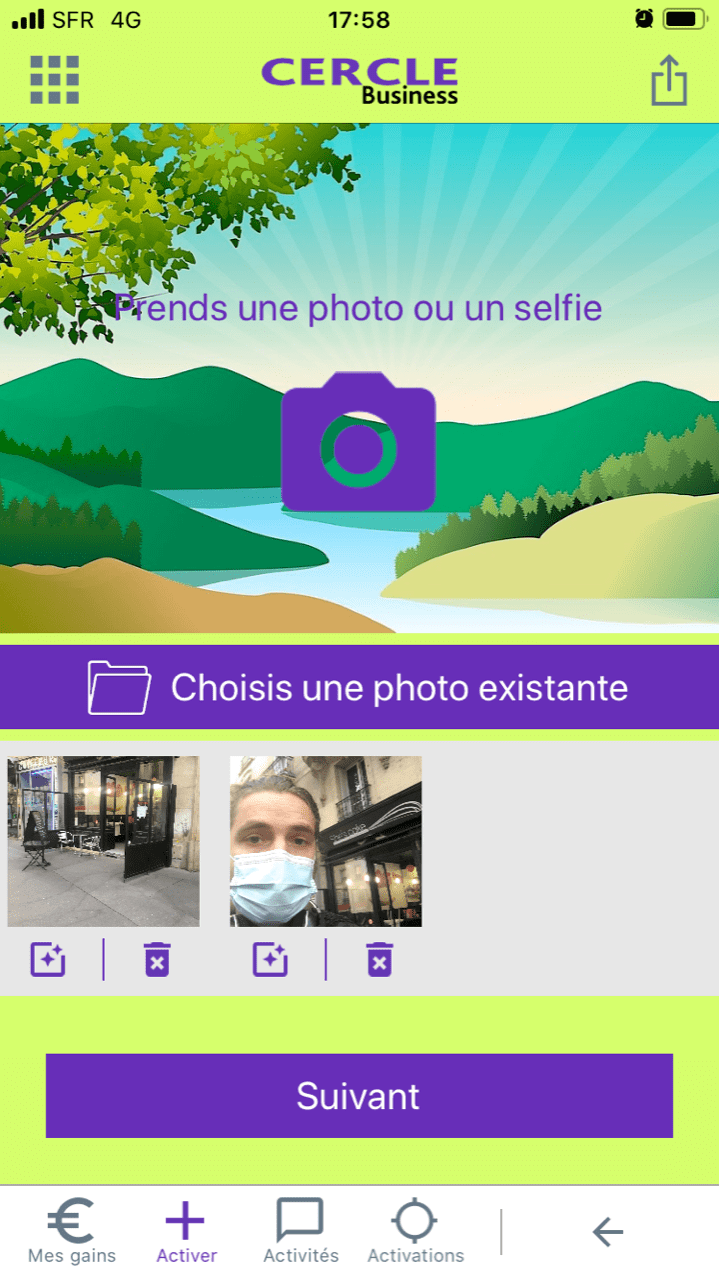Image resolution: width=719 pixels, height=1280 pixels.
Task: Enhance the masked selfie photo
Action: 270,959
